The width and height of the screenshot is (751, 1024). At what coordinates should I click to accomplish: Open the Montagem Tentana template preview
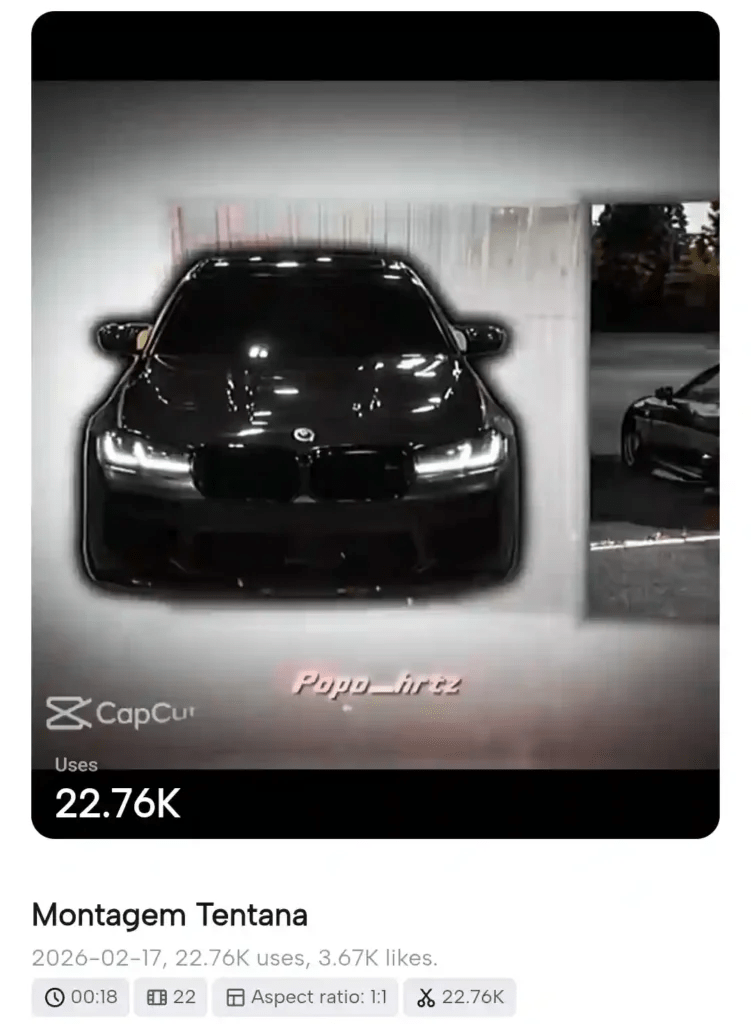click(375, 425)
